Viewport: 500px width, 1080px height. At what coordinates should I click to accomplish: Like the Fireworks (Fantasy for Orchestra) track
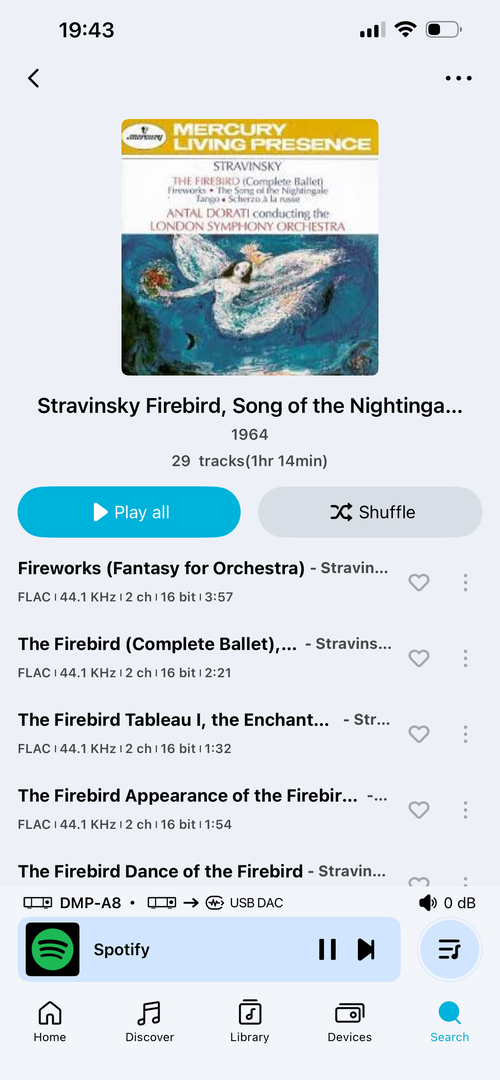[x=419, y=583]
